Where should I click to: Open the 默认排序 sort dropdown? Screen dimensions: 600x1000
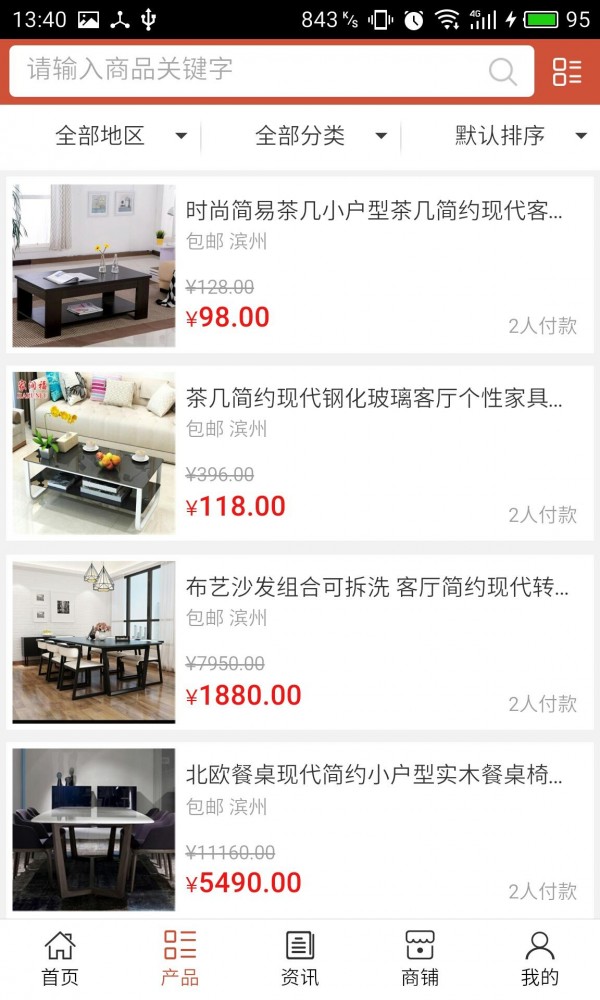tap(520, 136)
